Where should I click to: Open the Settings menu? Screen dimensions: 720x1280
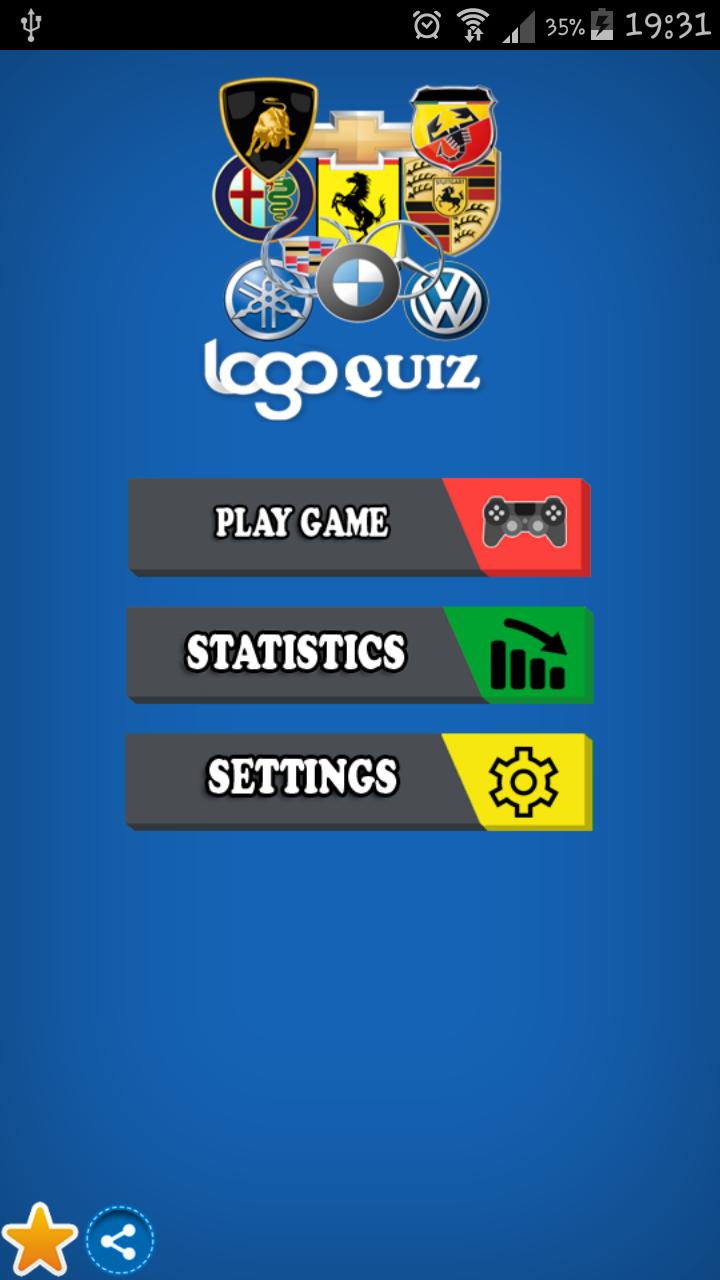pyautogui.click(x=358, y=780)
